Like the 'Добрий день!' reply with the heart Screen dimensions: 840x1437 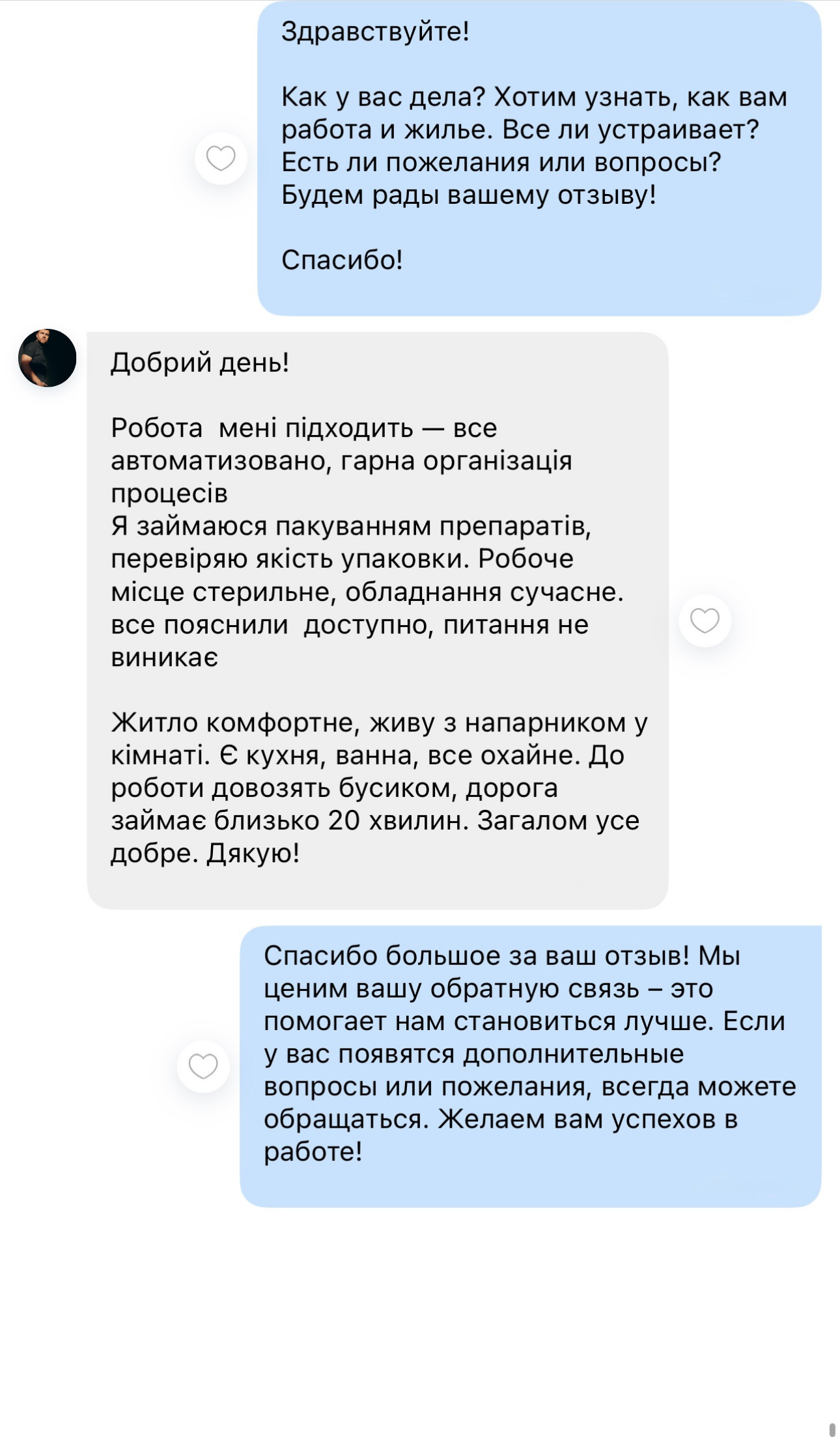[x=705, y=621]
